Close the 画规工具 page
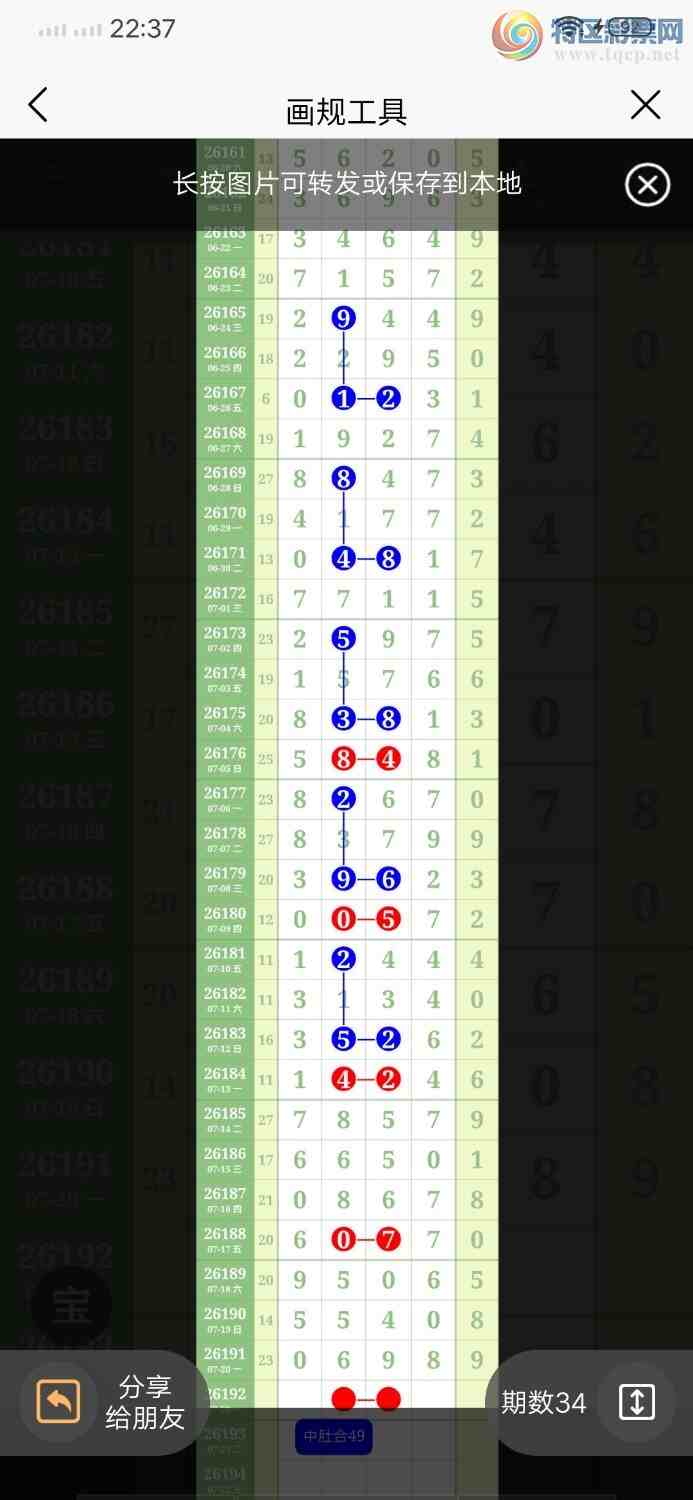Viewport: 693px width, 1500px height. [x=646, y=105]
